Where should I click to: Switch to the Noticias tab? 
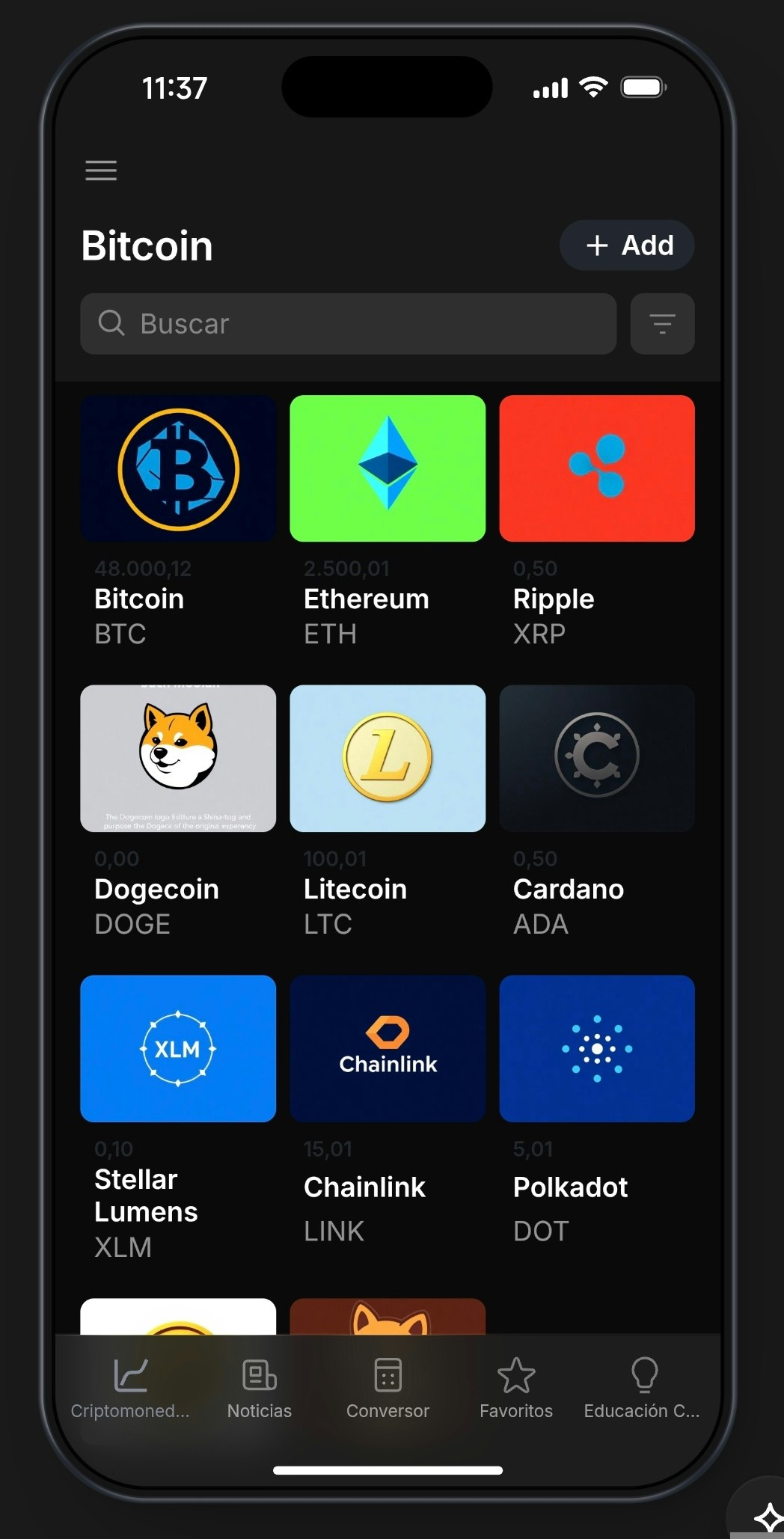pyautogui.click(x=260, y=1388)
